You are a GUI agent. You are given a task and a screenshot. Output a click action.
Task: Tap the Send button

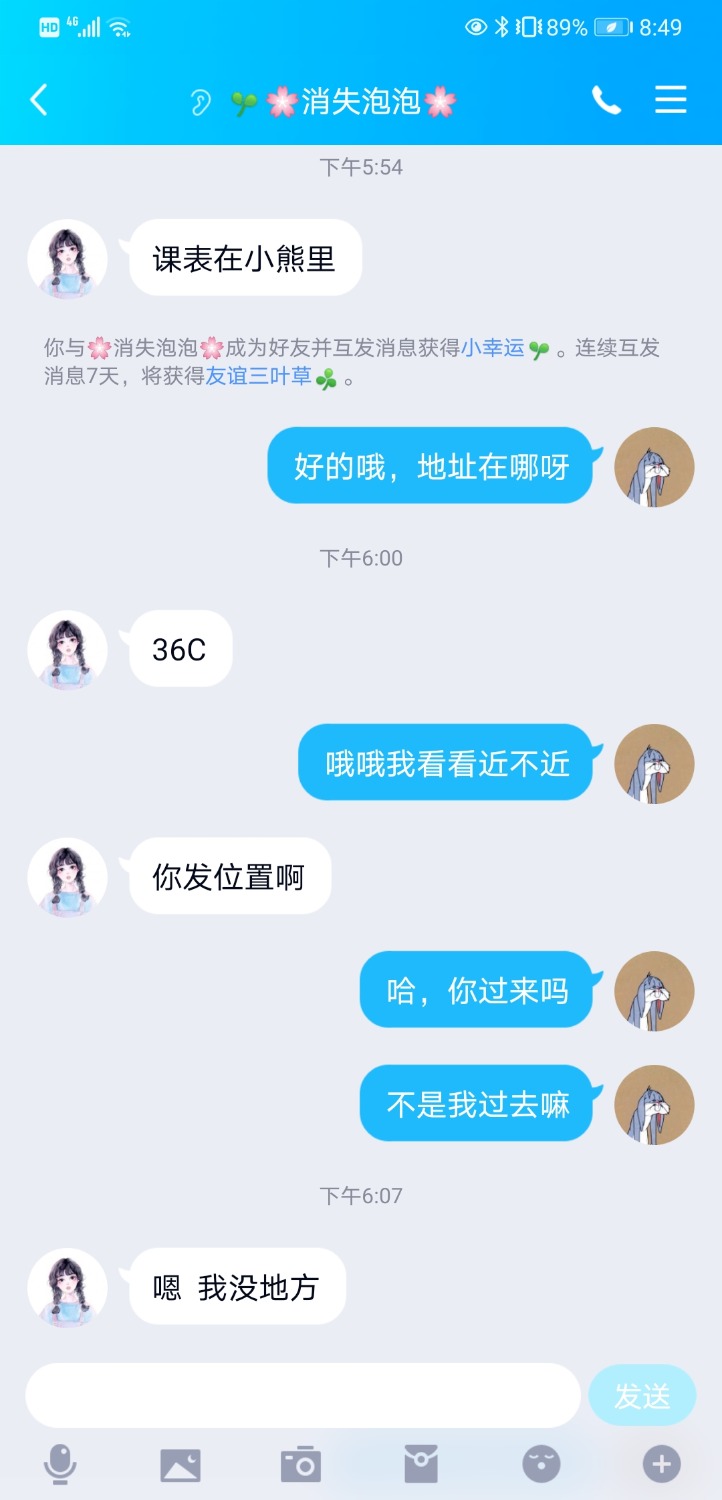point(641,1394)
